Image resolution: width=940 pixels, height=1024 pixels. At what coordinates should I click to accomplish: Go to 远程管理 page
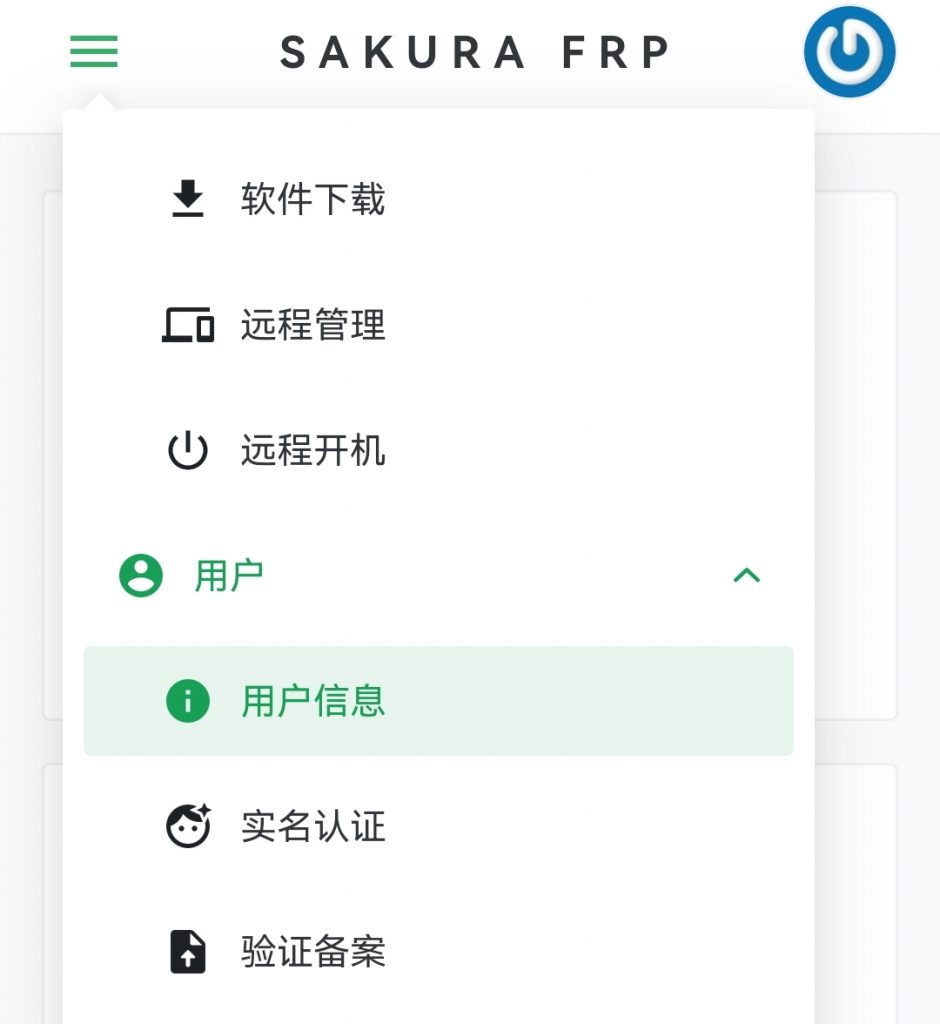pos(312,326)
